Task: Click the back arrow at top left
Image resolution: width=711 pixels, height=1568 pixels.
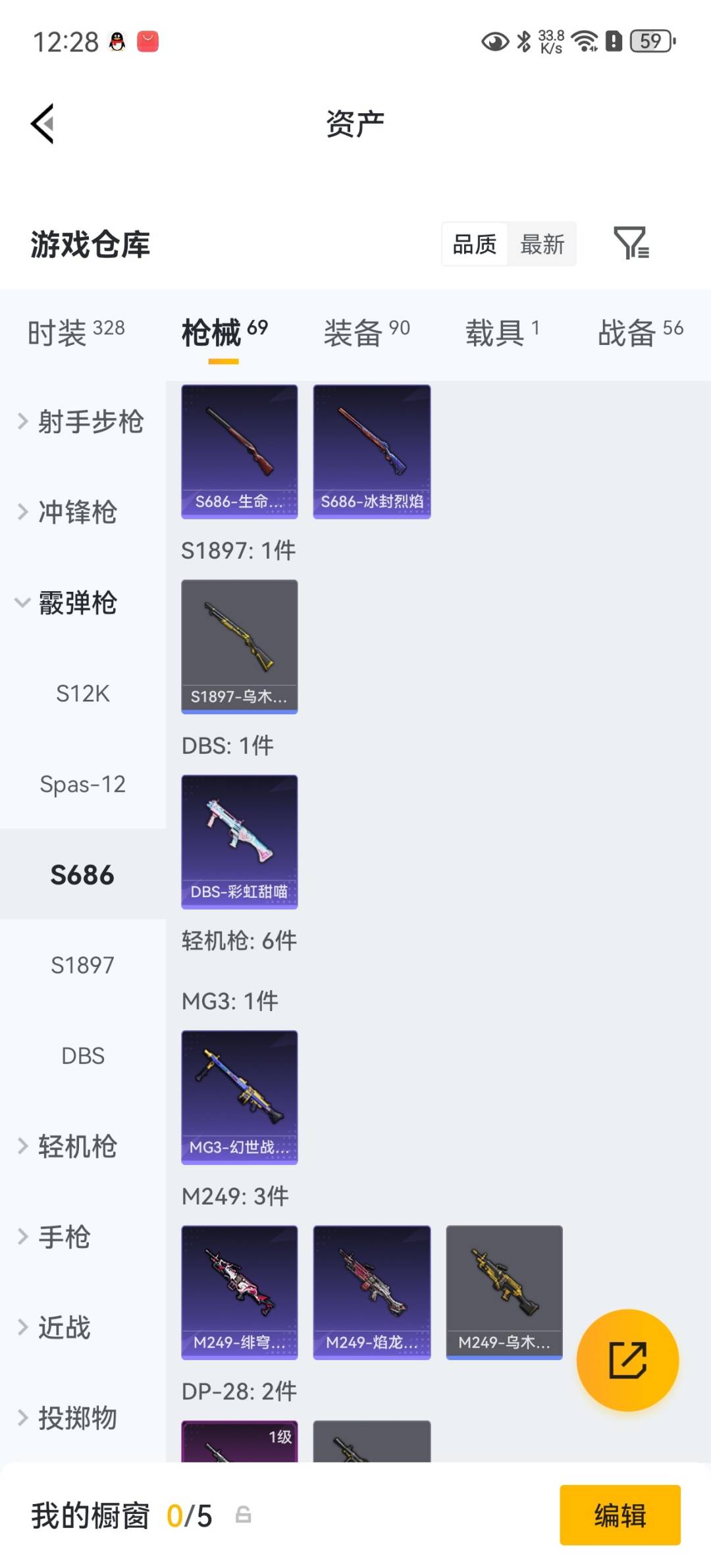Action: pyautogui.click(x=41, y=125)
